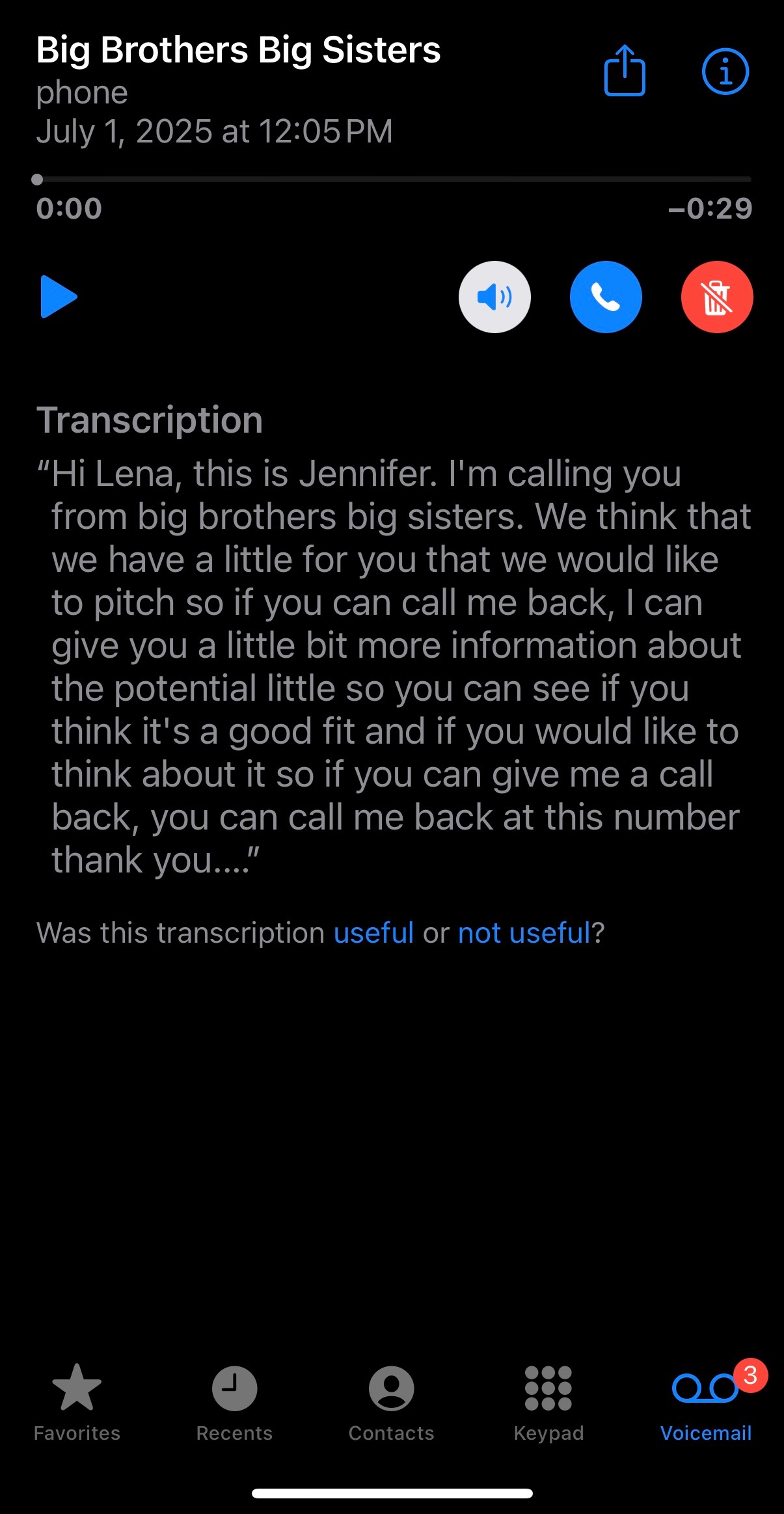Call back Big Brothers Big Sisters
This screenshot has width=784, height=1514.
click(x=606, y=297)
